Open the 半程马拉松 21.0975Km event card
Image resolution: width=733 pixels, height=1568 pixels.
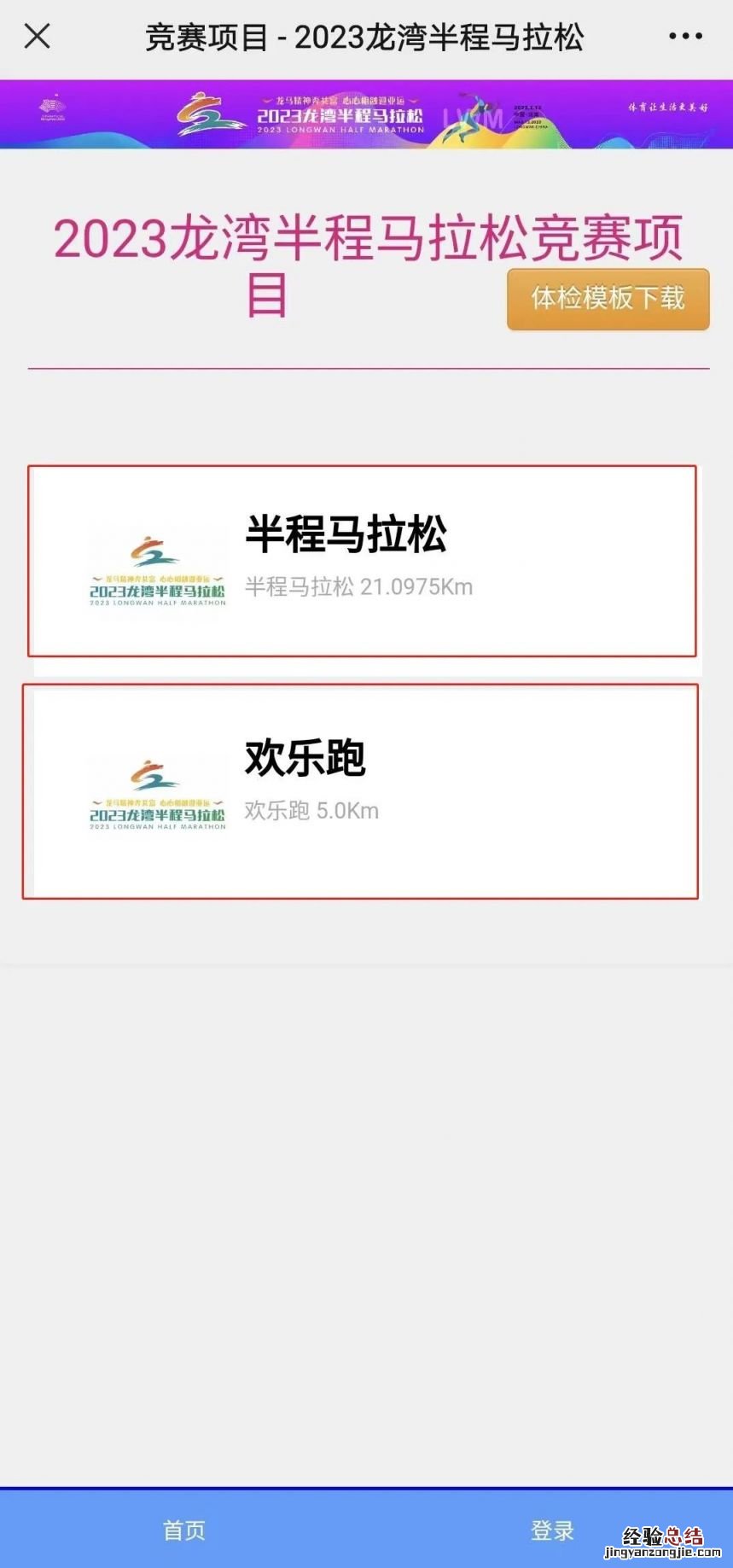(x=362, y=561)
